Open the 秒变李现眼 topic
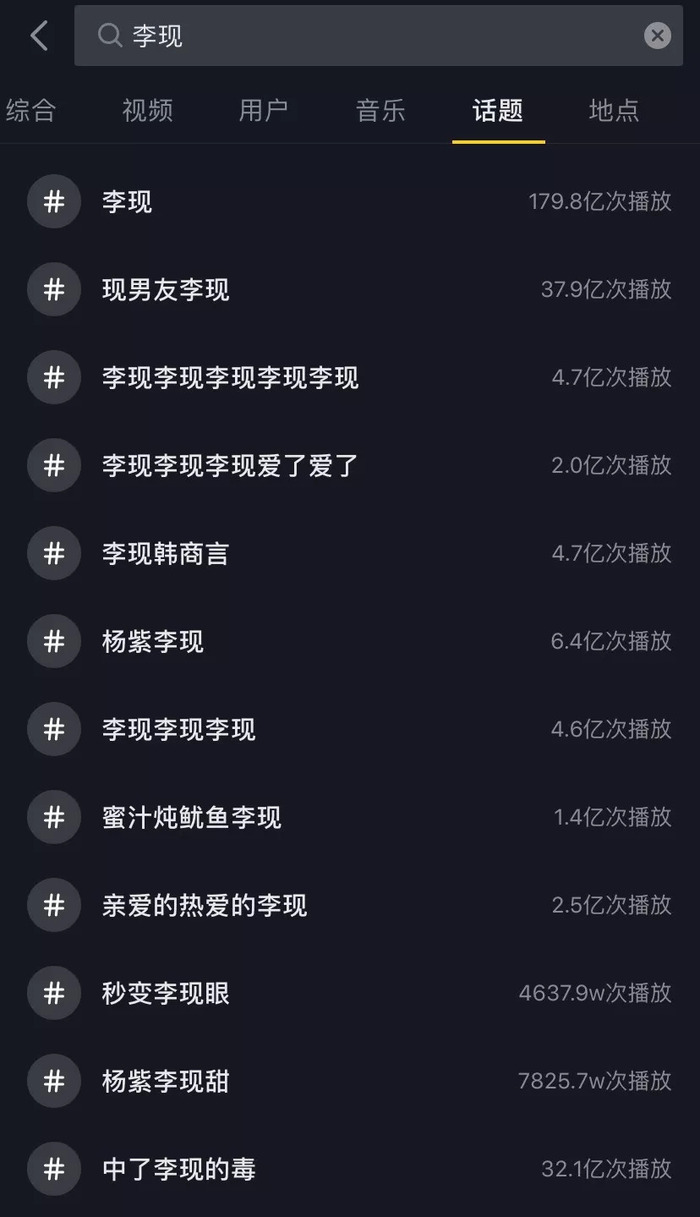The image size is (700, 1217). [350, 994]
